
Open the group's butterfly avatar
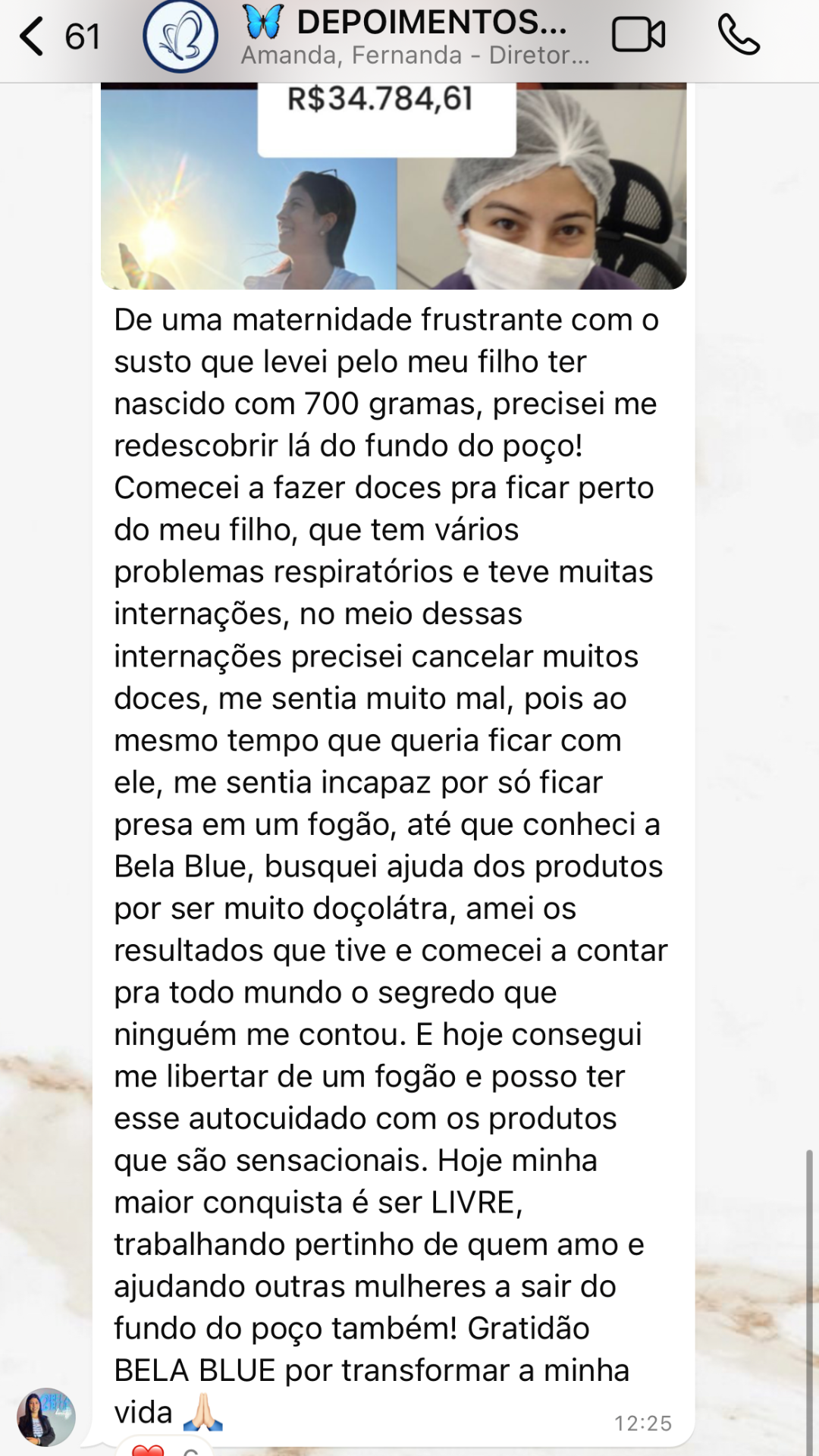[x=180, y=36]
